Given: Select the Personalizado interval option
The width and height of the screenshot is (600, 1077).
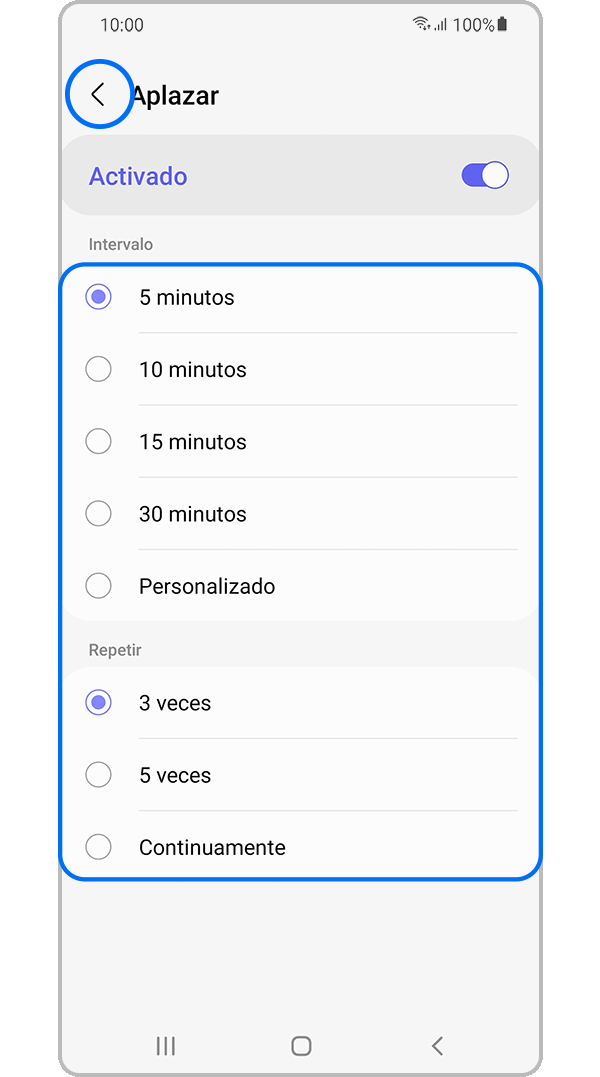Looking at the screenshot, I should pos(98,586).
